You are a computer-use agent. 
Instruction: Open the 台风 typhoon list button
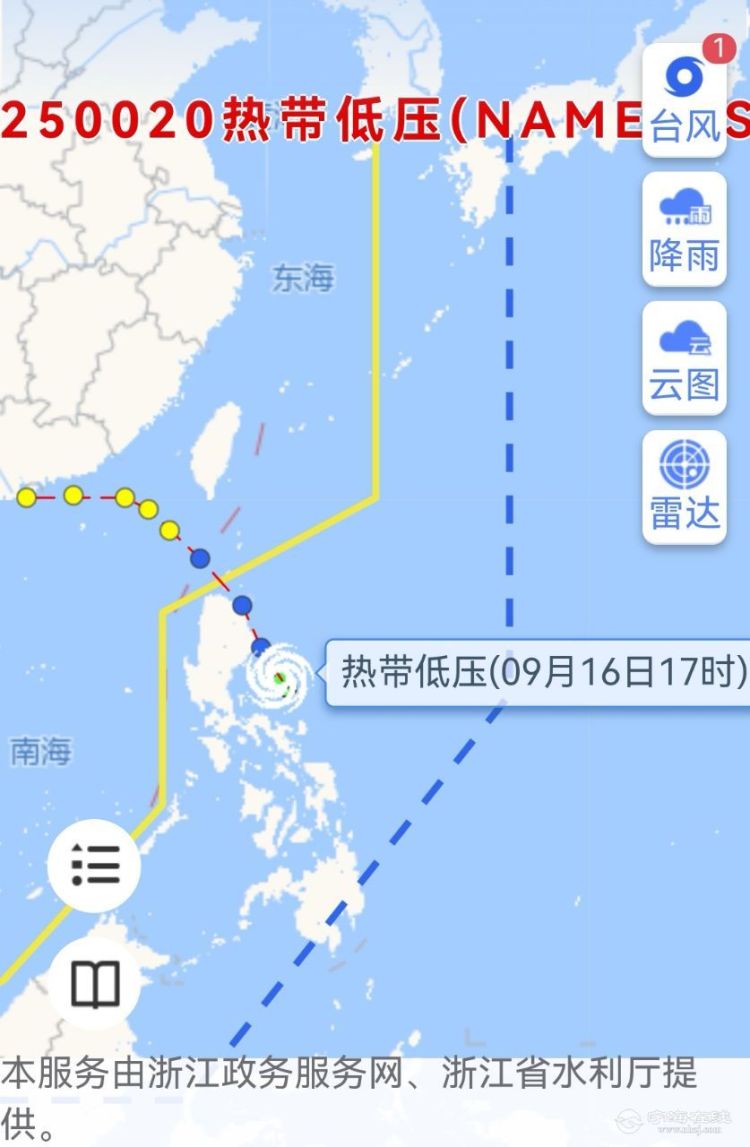[x=684, y=100]
